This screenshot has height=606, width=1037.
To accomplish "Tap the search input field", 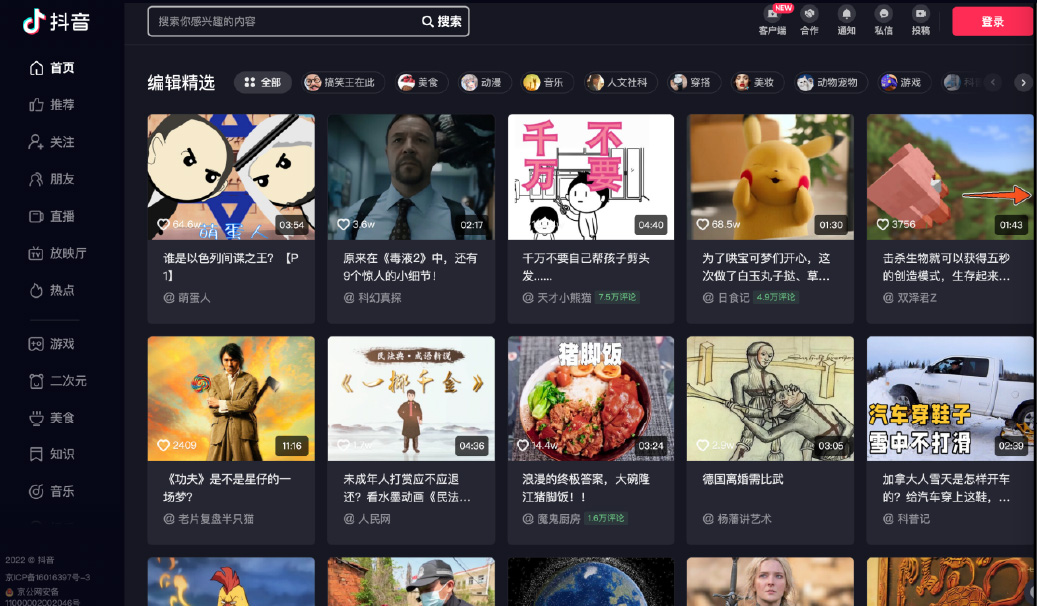I will pyautogui.click(x=285, y=21).
